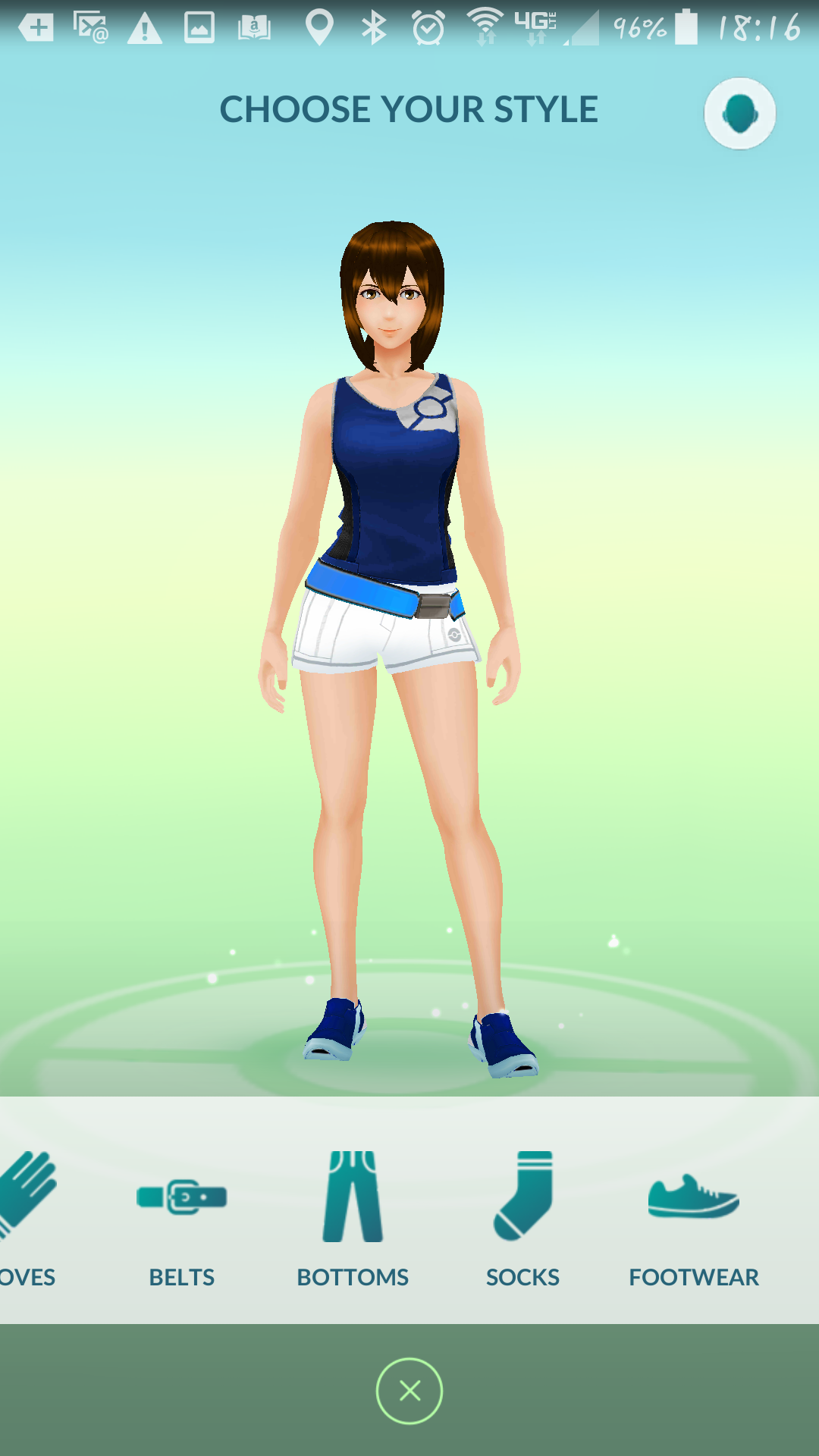Open the avatar head customization button
819x1456 pixels.
(x=739, y=114)
